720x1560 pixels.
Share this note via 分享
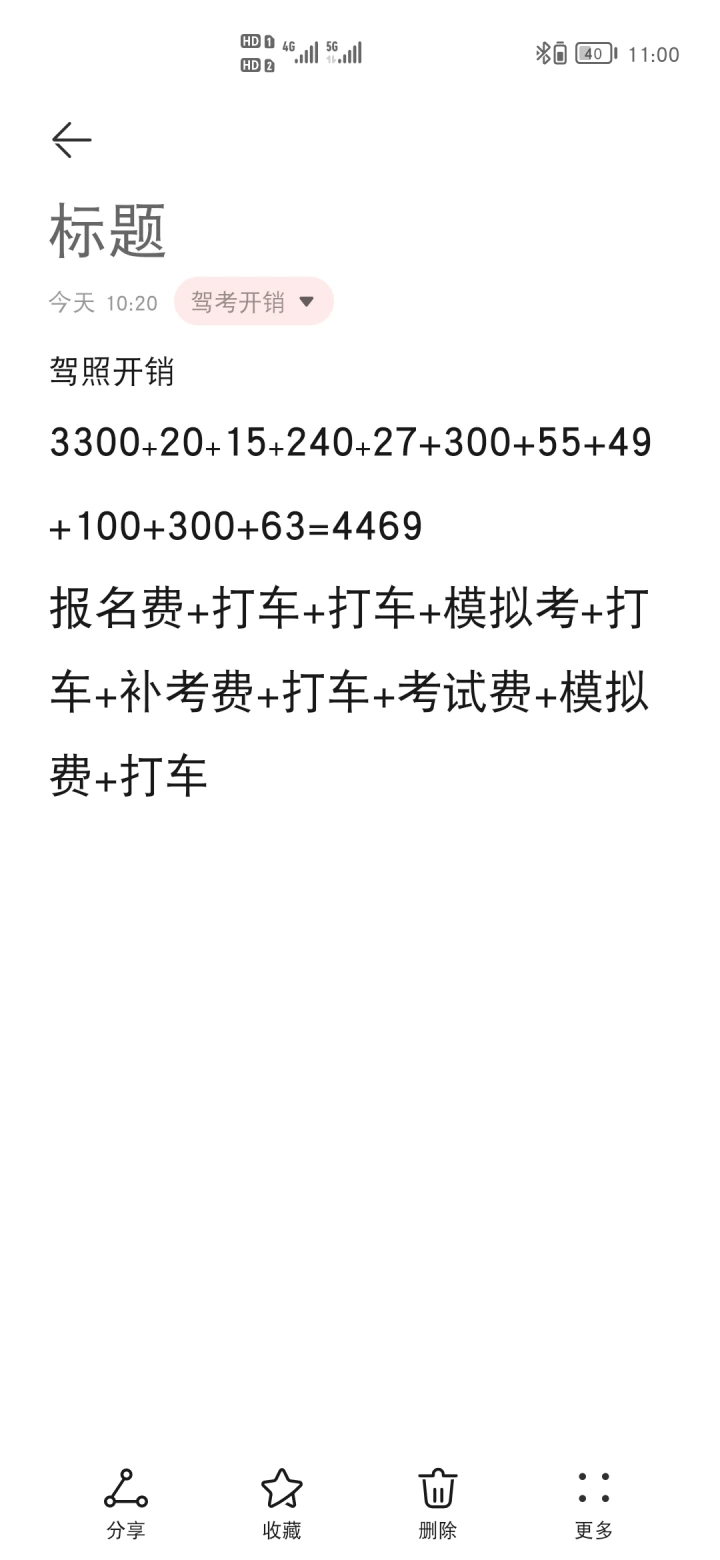[126, 1504]
